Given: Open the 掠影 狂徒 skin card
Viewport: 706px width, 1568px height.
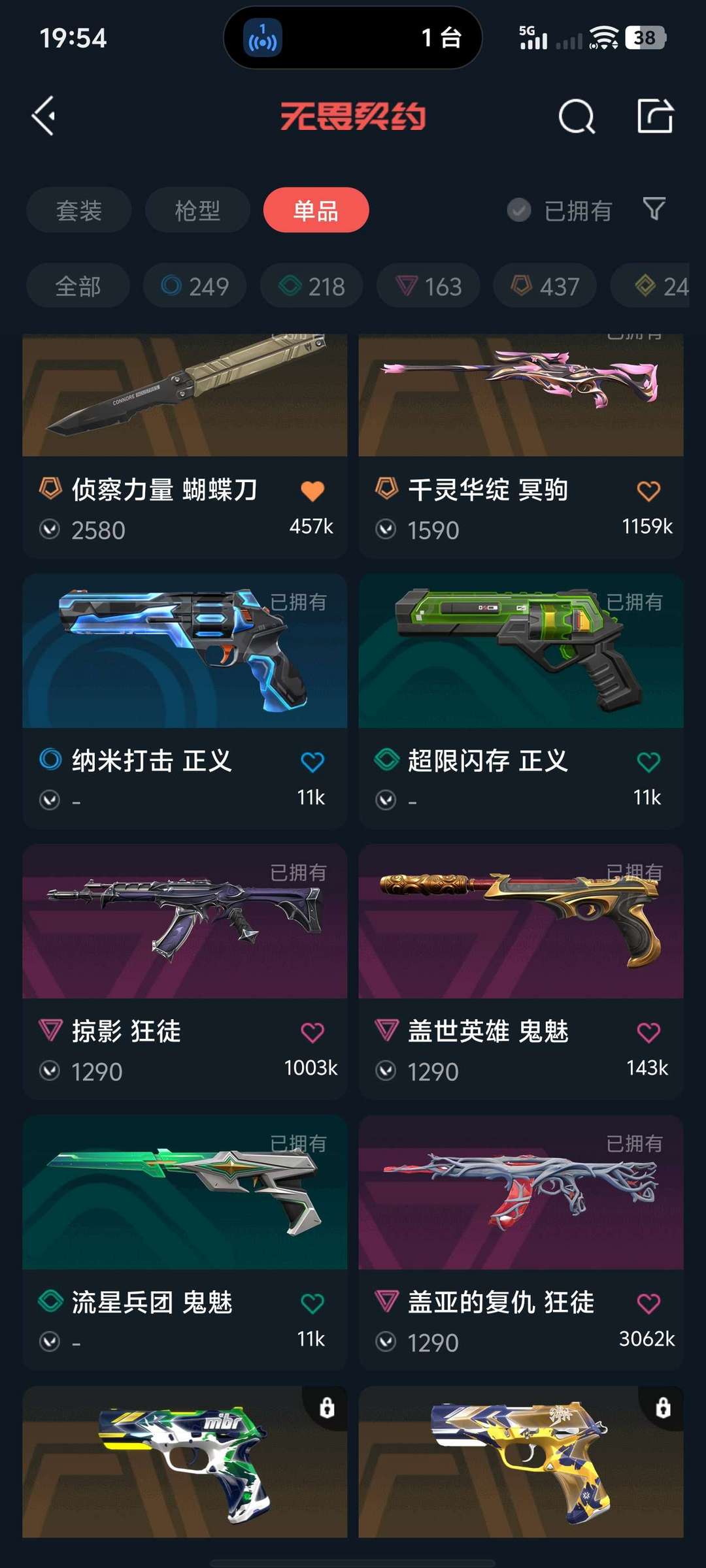Looking at the screenshot, I should tap(184, 972).
